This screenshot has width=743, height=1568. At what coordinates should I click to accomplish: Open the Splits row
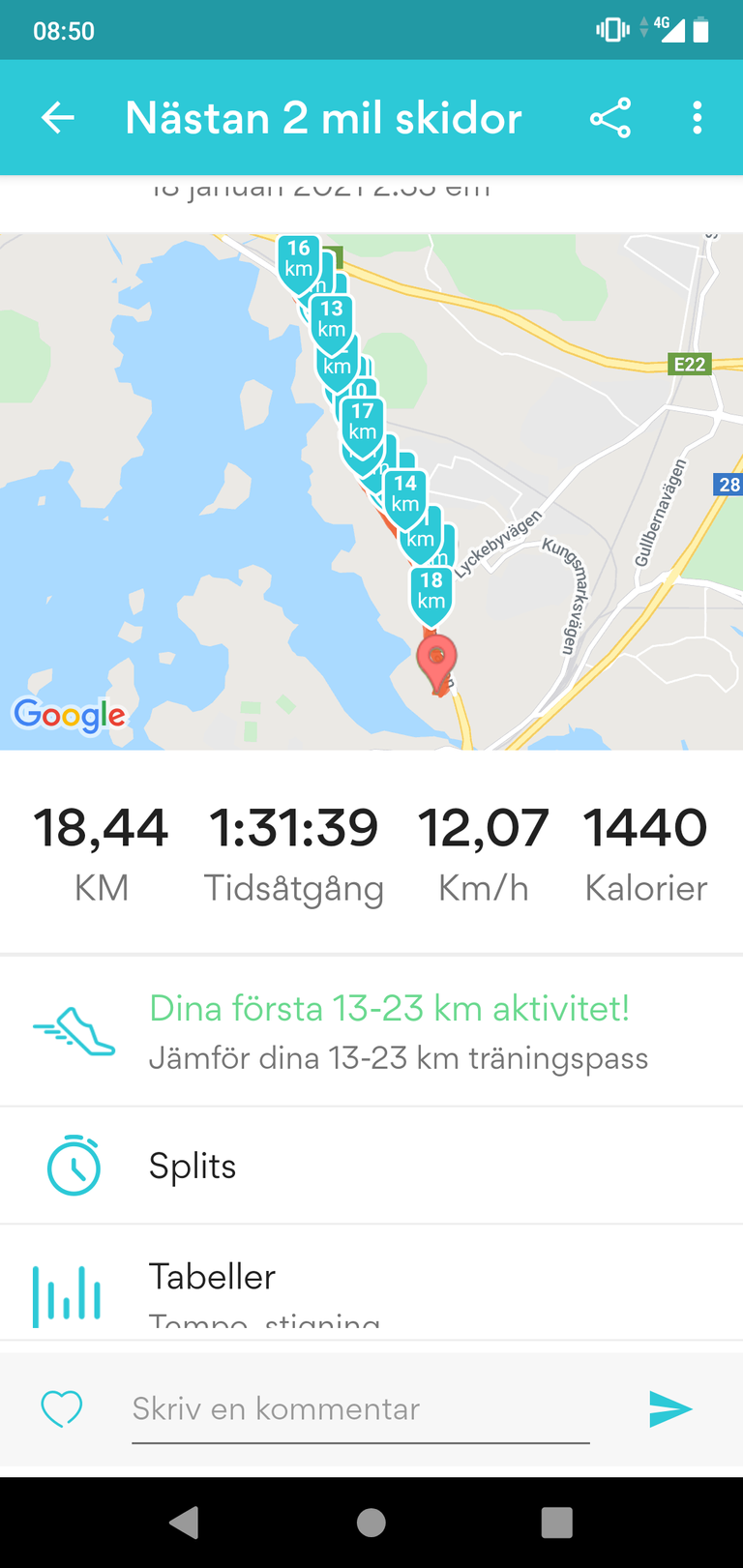[371, 1166]
